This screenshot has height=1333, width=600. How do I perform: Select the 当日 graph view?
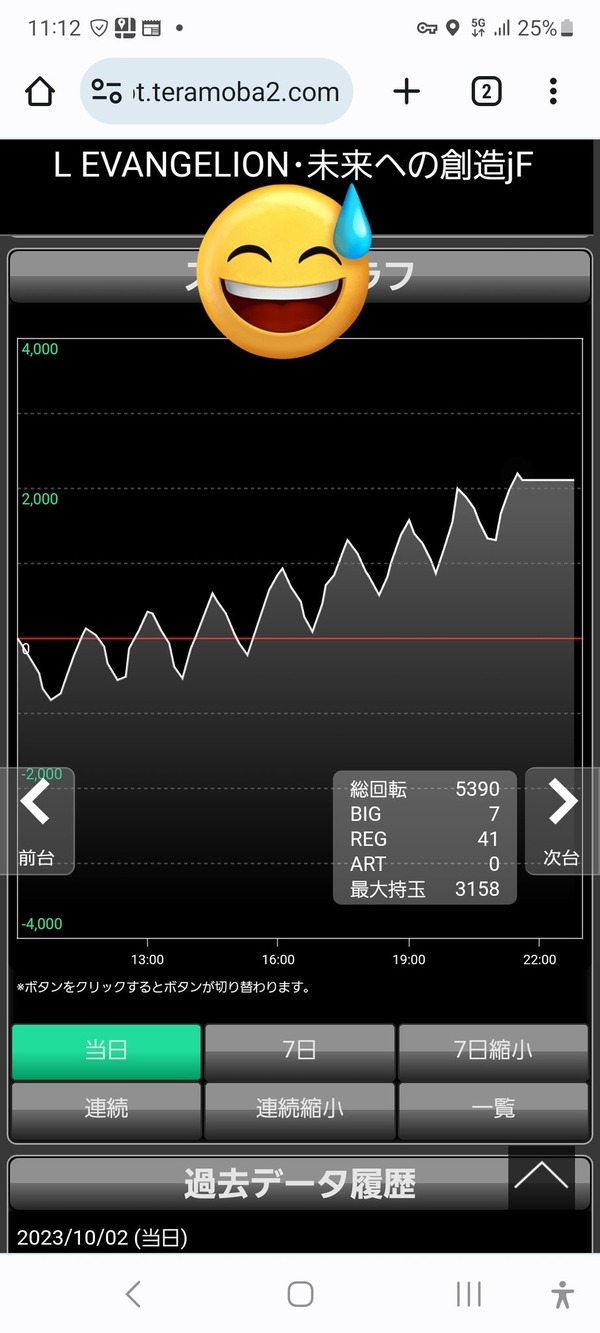[106, 1051]
